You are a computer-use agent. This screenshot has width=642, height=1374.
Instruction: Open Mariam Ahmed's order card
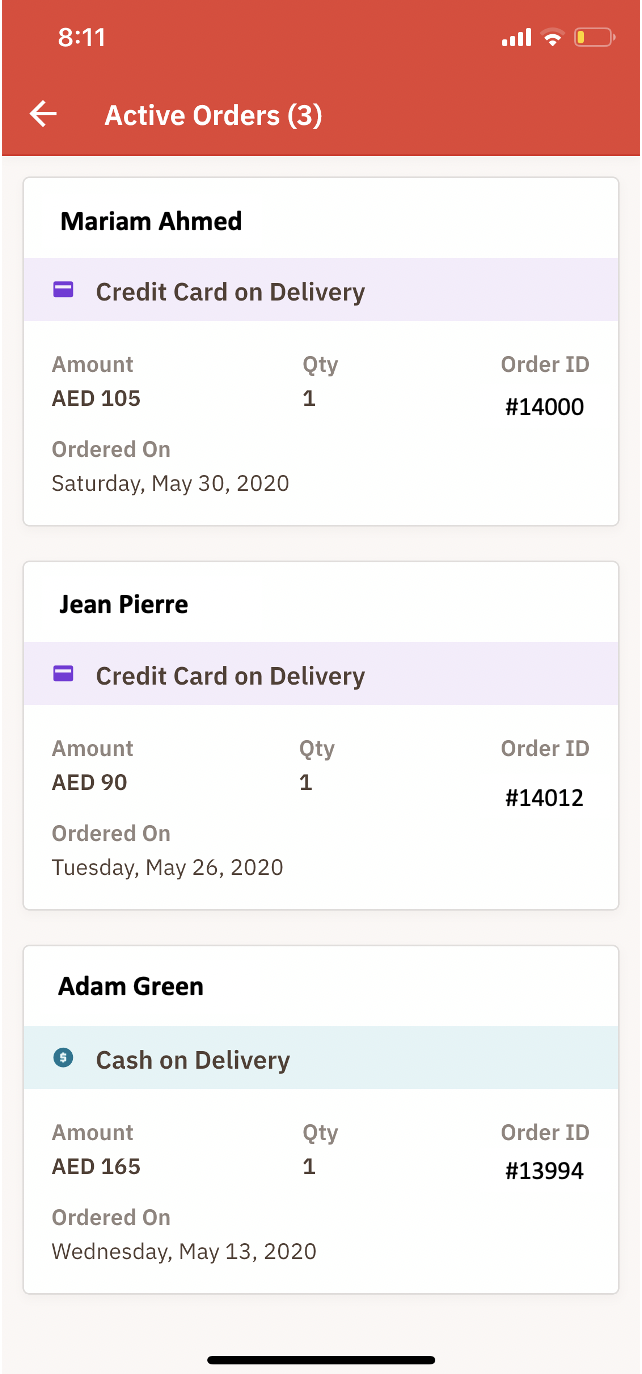pos(320,351)
